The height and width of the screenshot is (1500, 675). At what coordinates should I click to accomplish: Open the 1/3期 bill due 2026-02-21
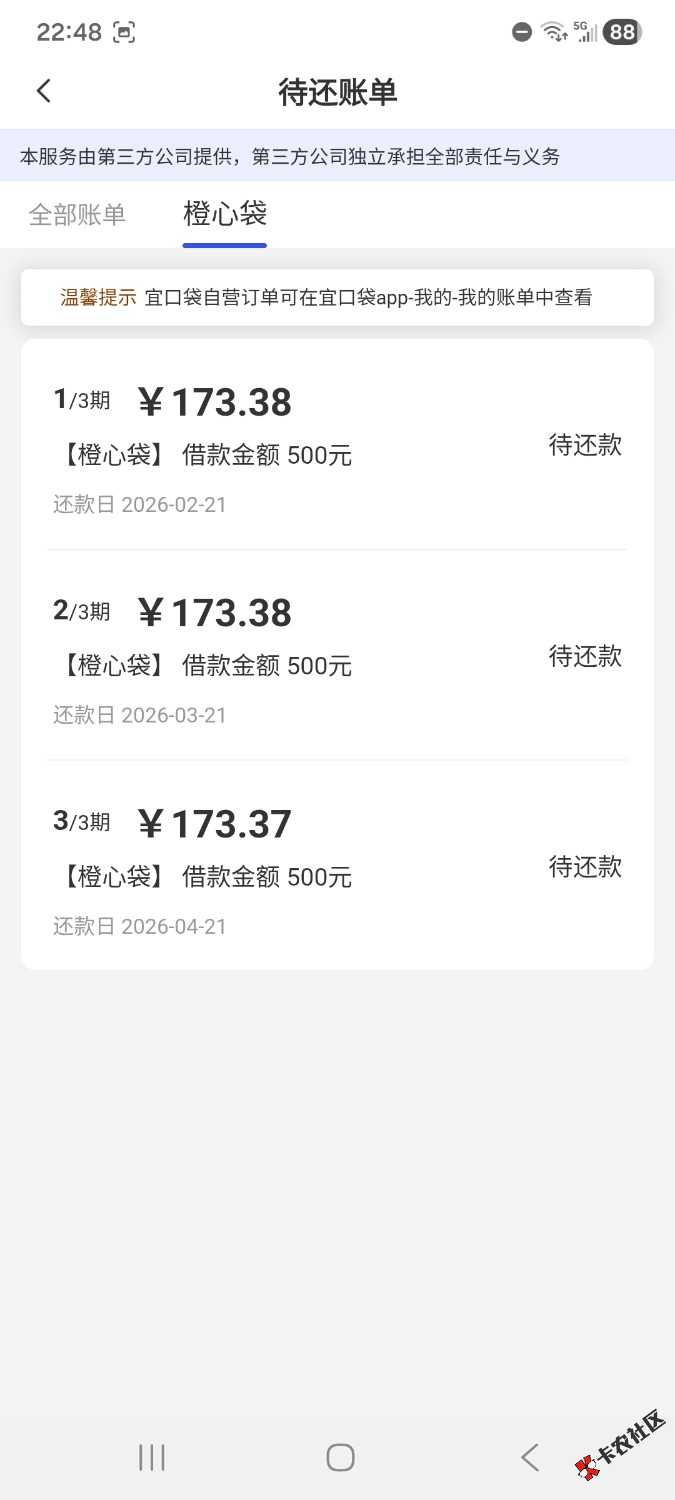click(x=337, y=445)
